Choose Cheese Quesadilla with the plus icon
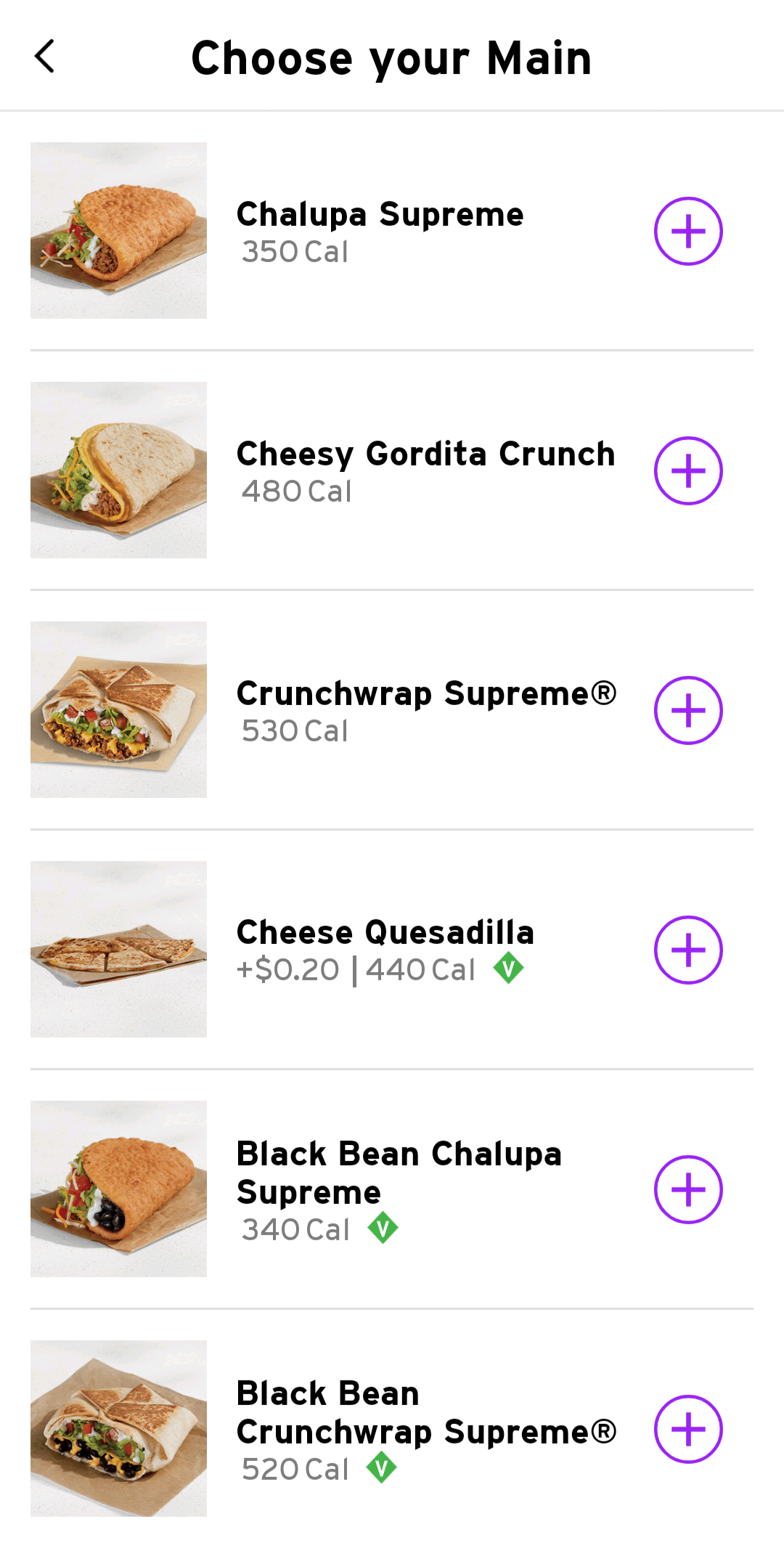 point(688,950)
